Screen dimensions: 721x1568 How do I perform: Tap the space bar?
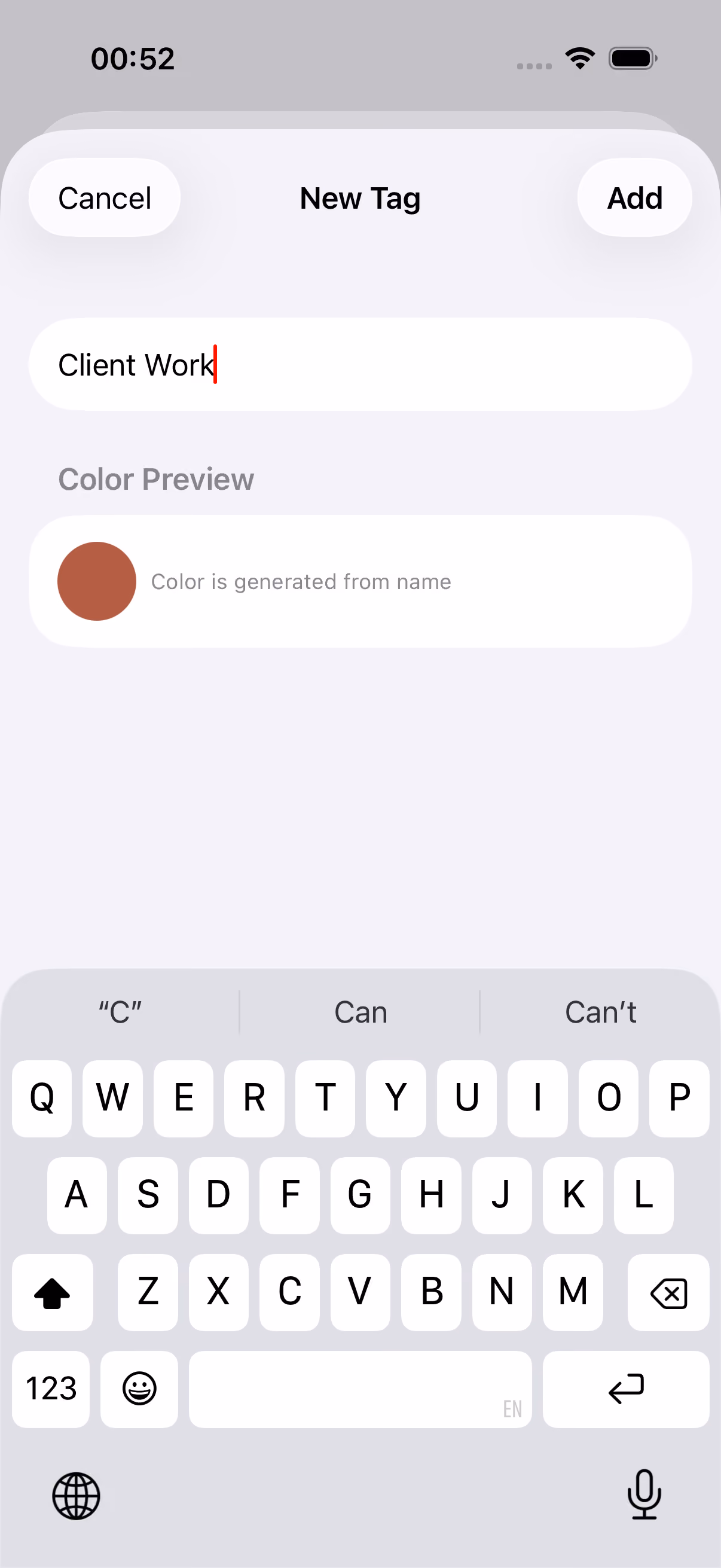coord(360,1389)
